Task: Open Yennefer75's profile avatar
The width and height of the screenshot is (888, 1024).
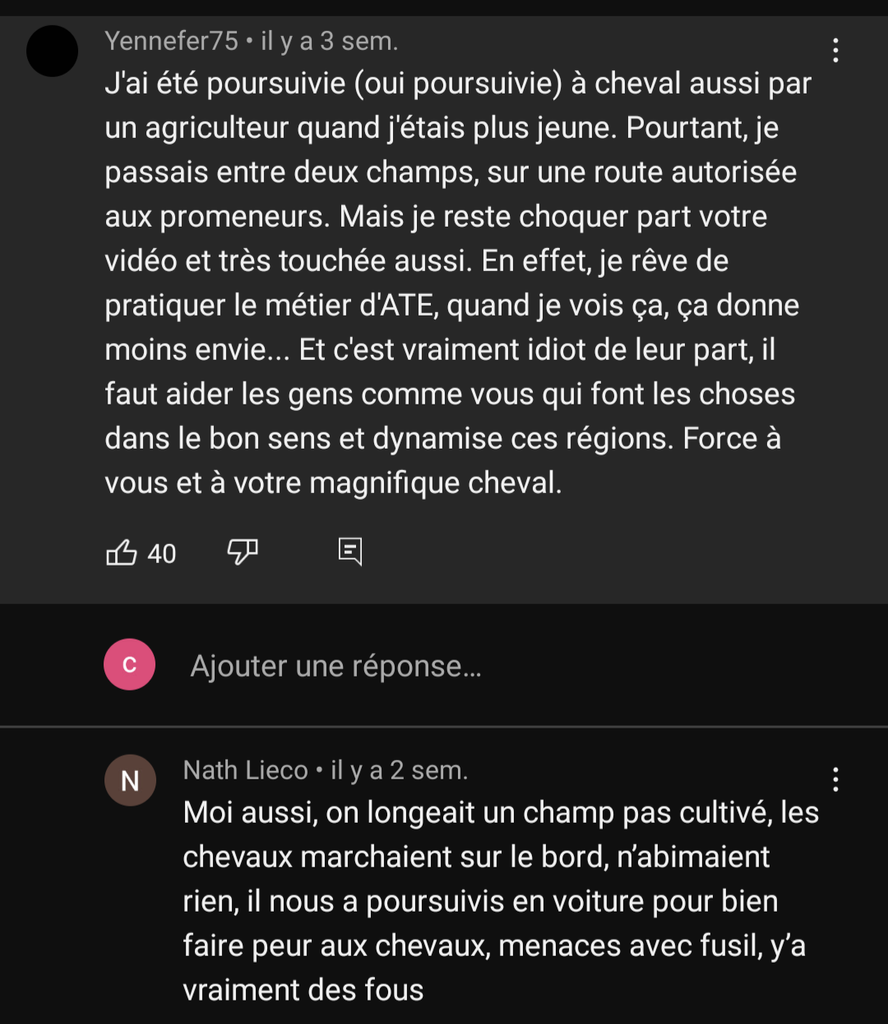Action: click(52, 52)
